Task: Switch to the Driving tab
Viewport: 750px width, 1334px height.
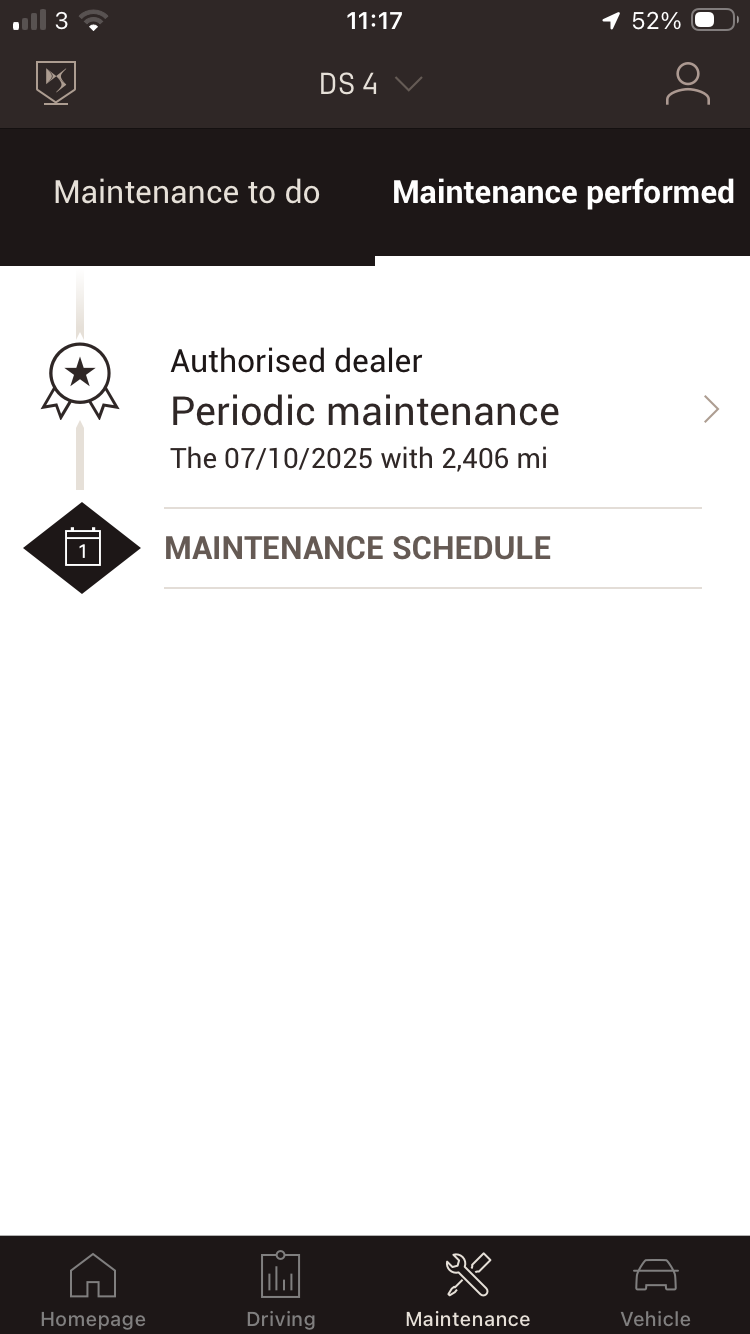Action: coord(281,1290)
